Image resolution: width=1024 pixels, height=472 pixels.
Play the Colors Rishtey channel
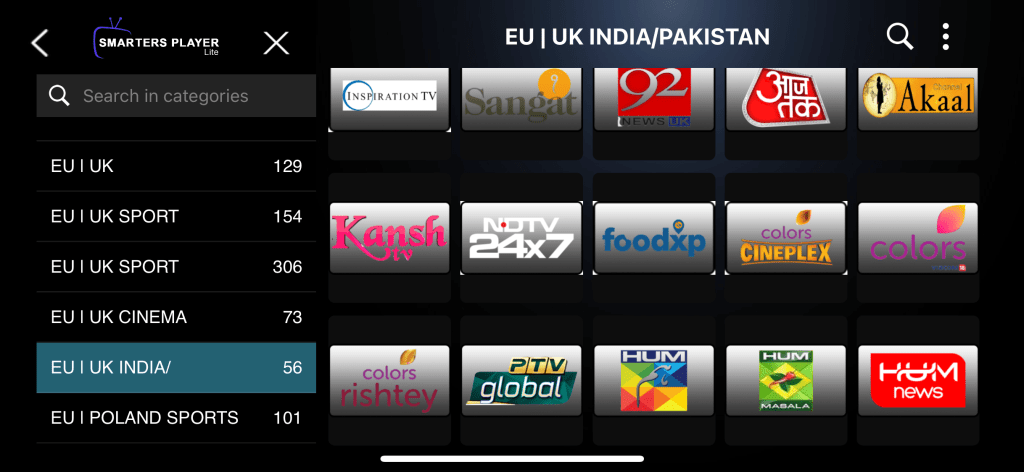point(390,378)
